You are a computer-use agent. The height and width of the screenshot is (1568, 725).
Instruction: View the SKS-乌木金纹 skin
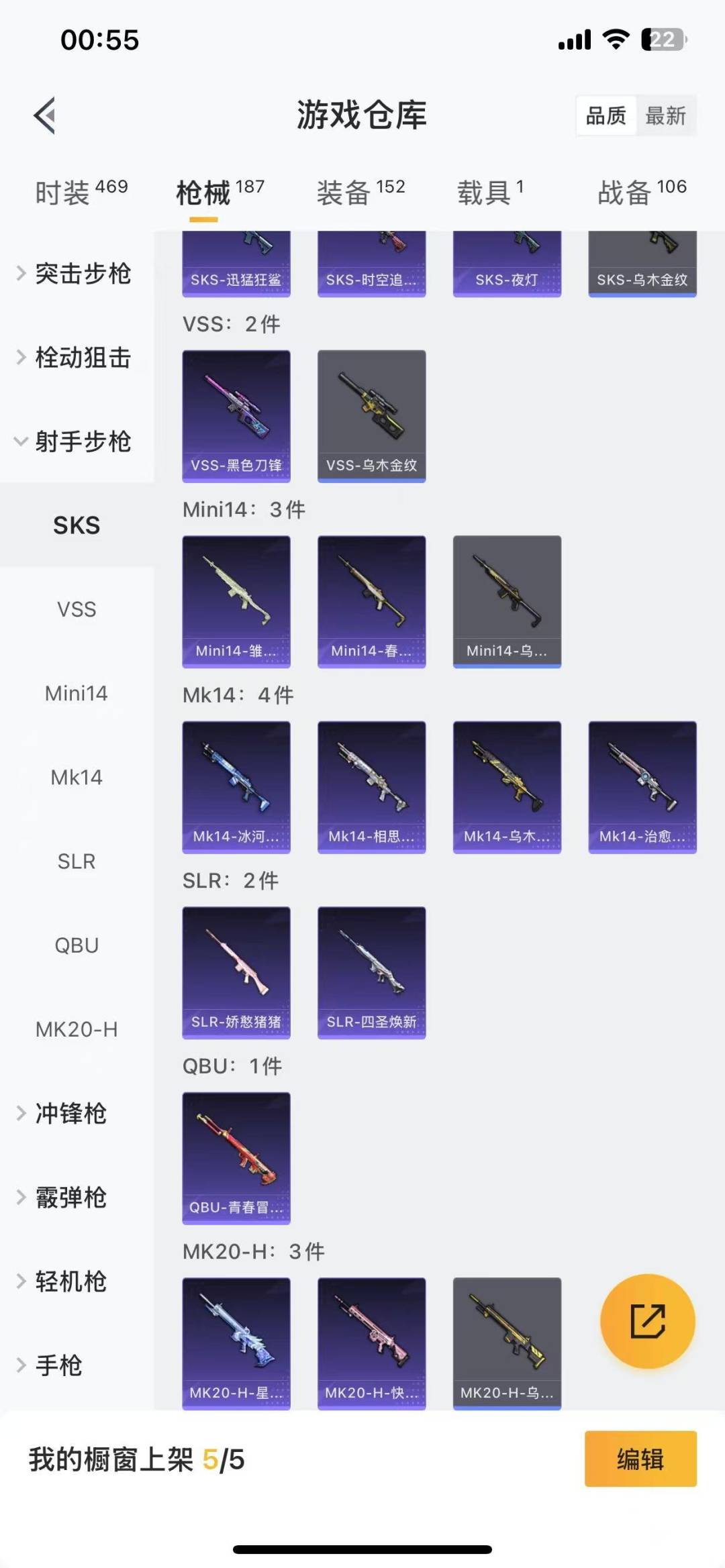point(642,265)
